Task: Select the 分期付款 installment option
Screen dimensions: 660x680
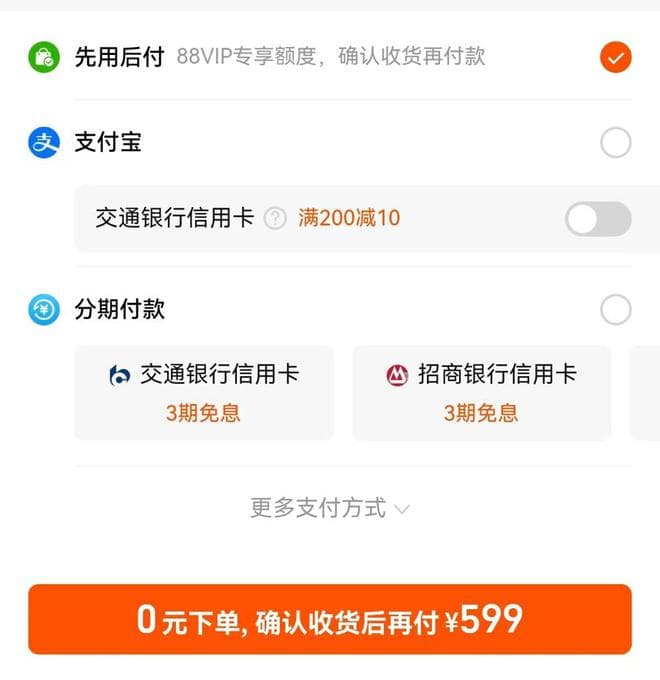Action: tap(615, 310)
